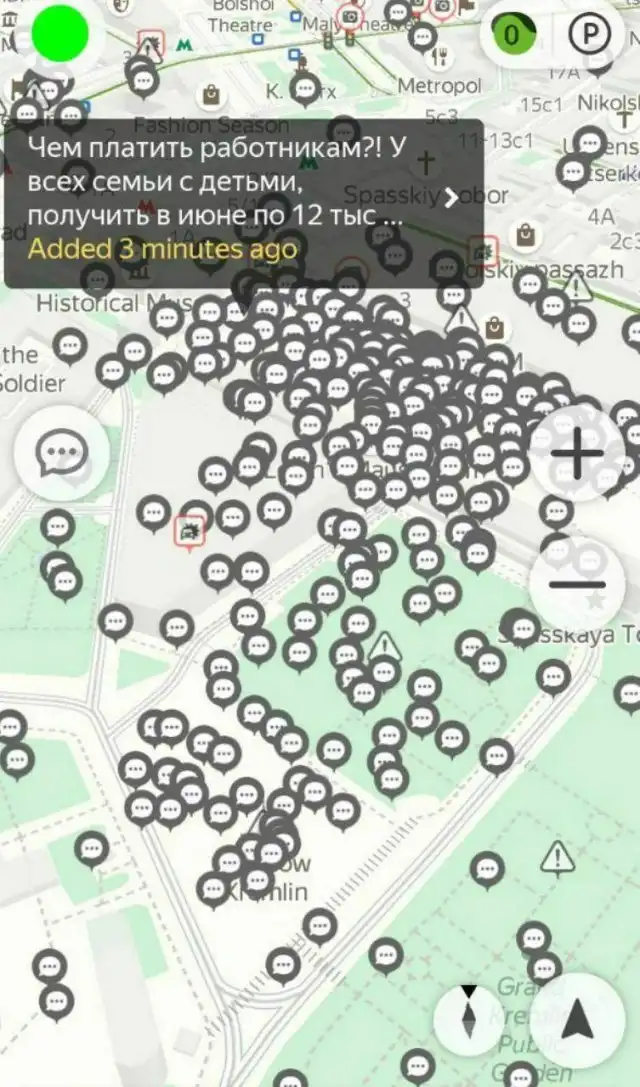
Task: Tap the green circle button
Action: pyautogui.click(x=60, y=34)
